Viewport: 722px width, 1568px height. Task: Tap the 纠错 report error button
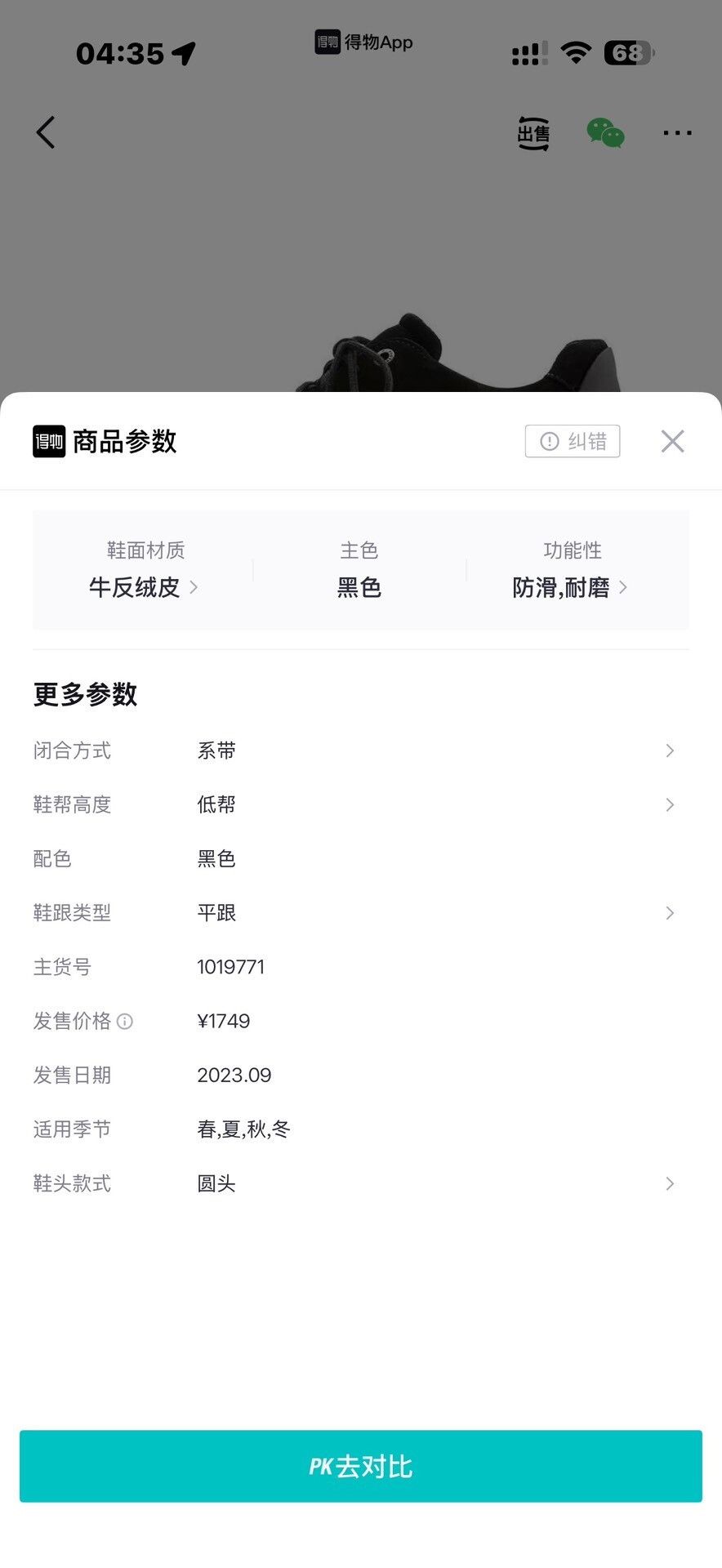573,441
